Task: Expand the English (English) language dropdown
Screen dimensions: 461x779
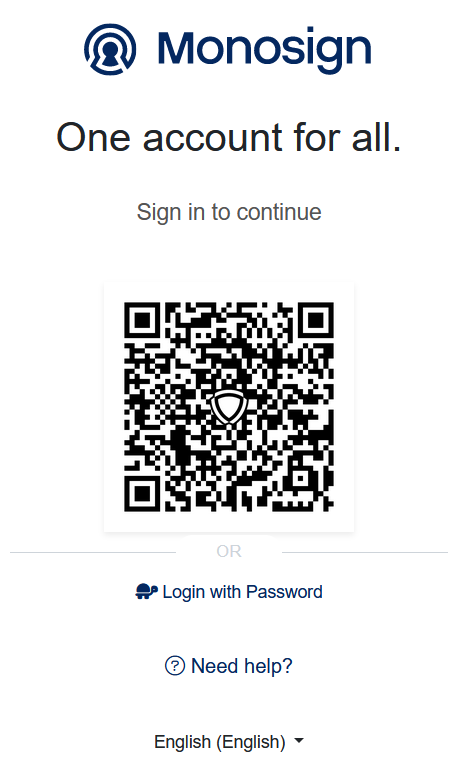Action: pos(229,742)
